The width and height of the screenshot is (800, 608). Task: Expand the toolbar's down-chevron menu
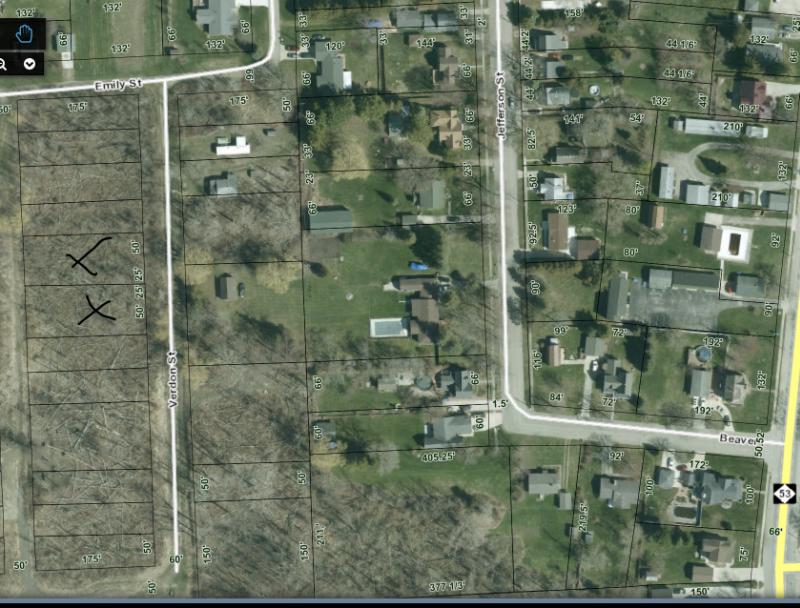(x=30, y=64)
